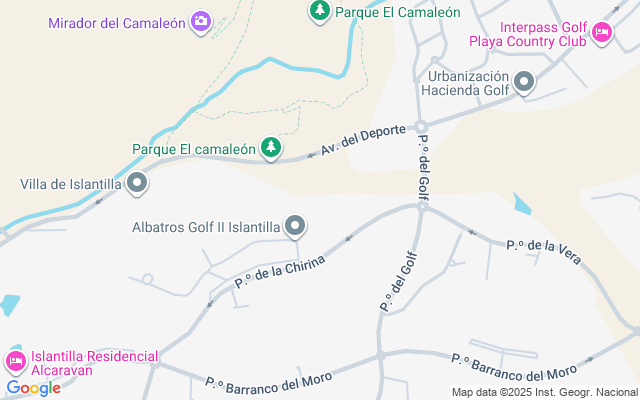This screenshot has width=640, height=400.
Task: Open the Villa de Islantilla marker
Action: point(137,183)
